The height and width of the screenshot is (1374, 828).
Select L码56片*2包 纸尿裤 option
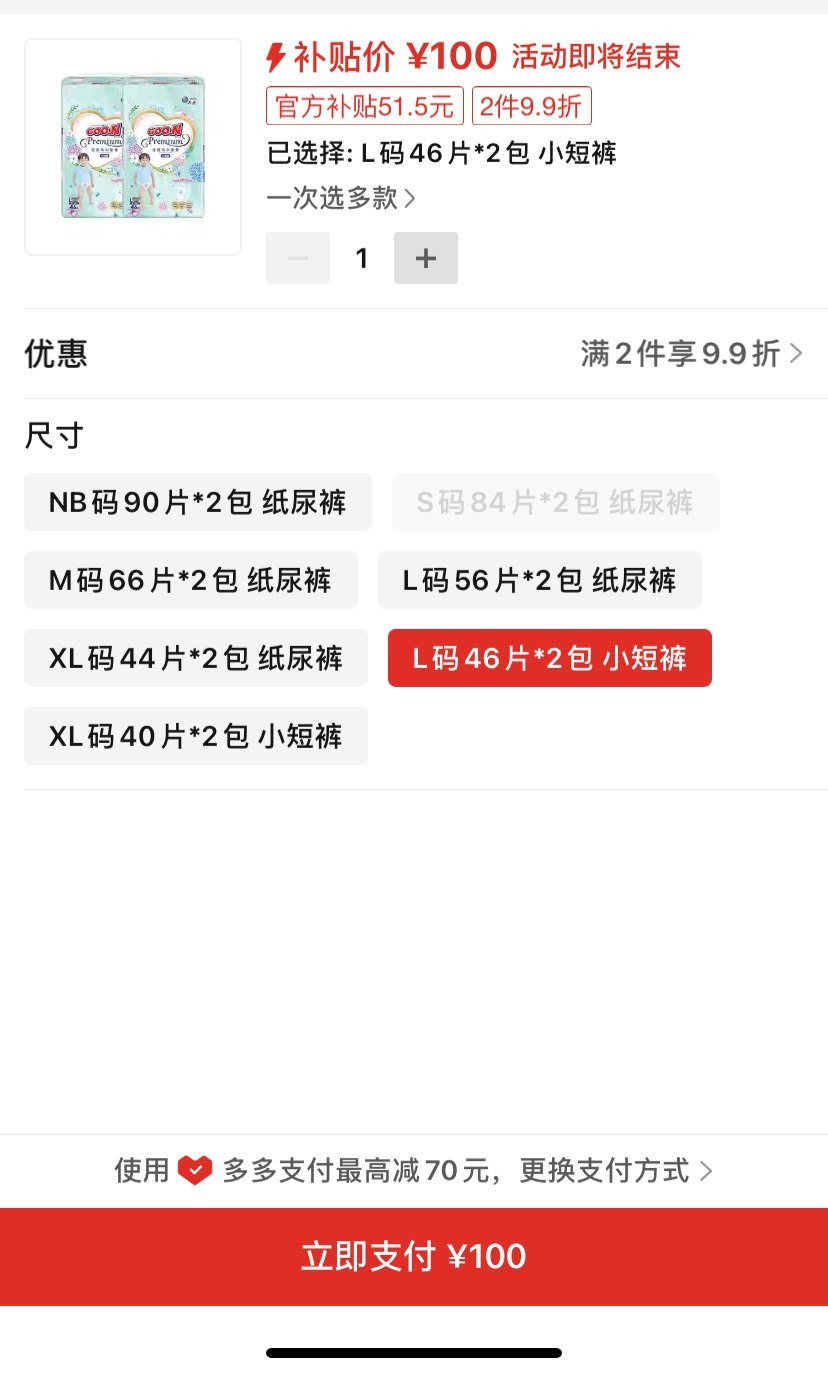pos(540,580)
